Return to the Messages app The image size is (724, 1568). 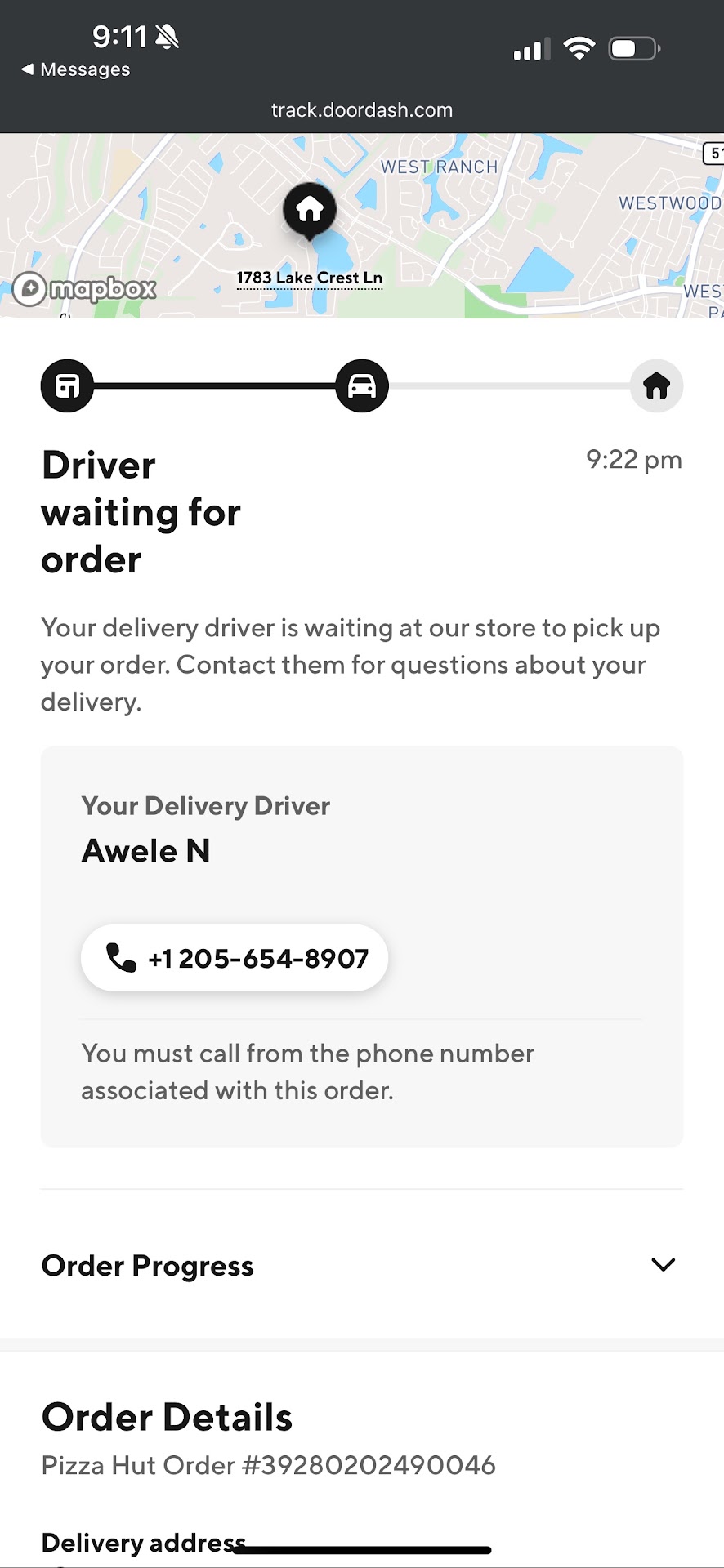(x=76, y=70)
